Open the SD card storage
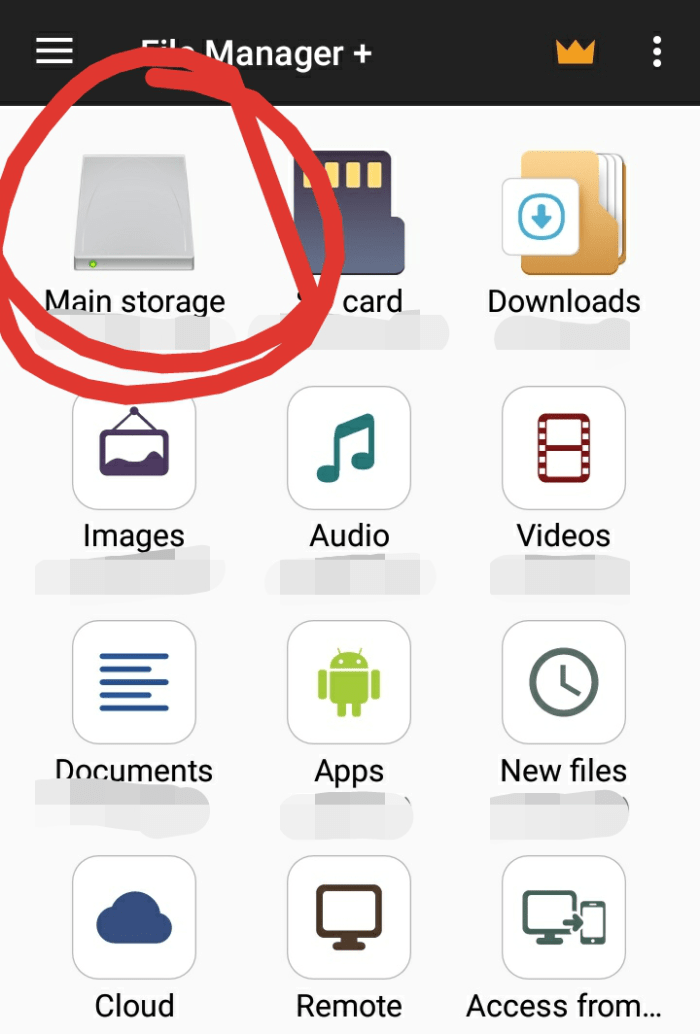The image size is (700, 1034). [349, 214]
